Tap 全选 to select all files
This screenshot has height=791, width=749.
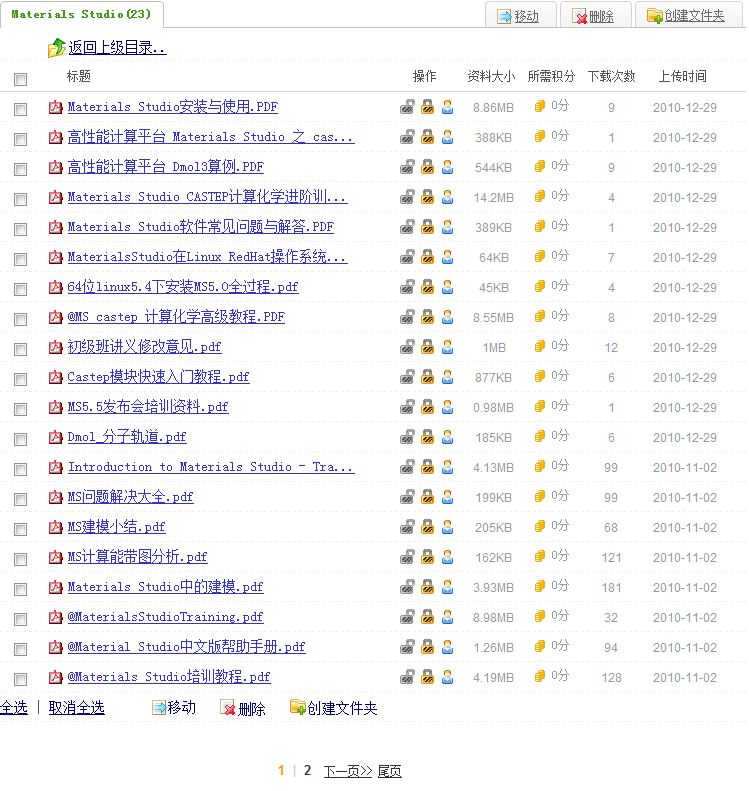14,707
